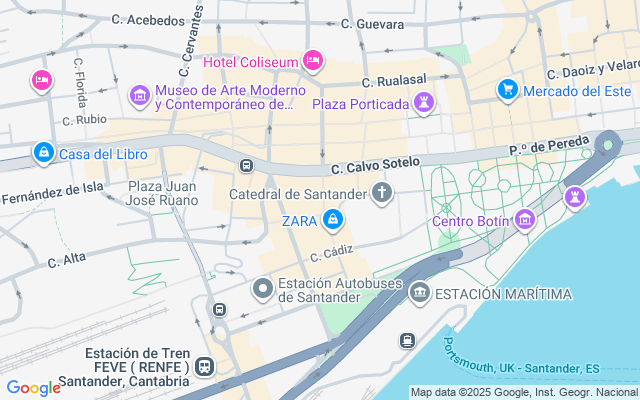
Task: Open the Hotel Coliseum pin
Action: click(313, 62)
